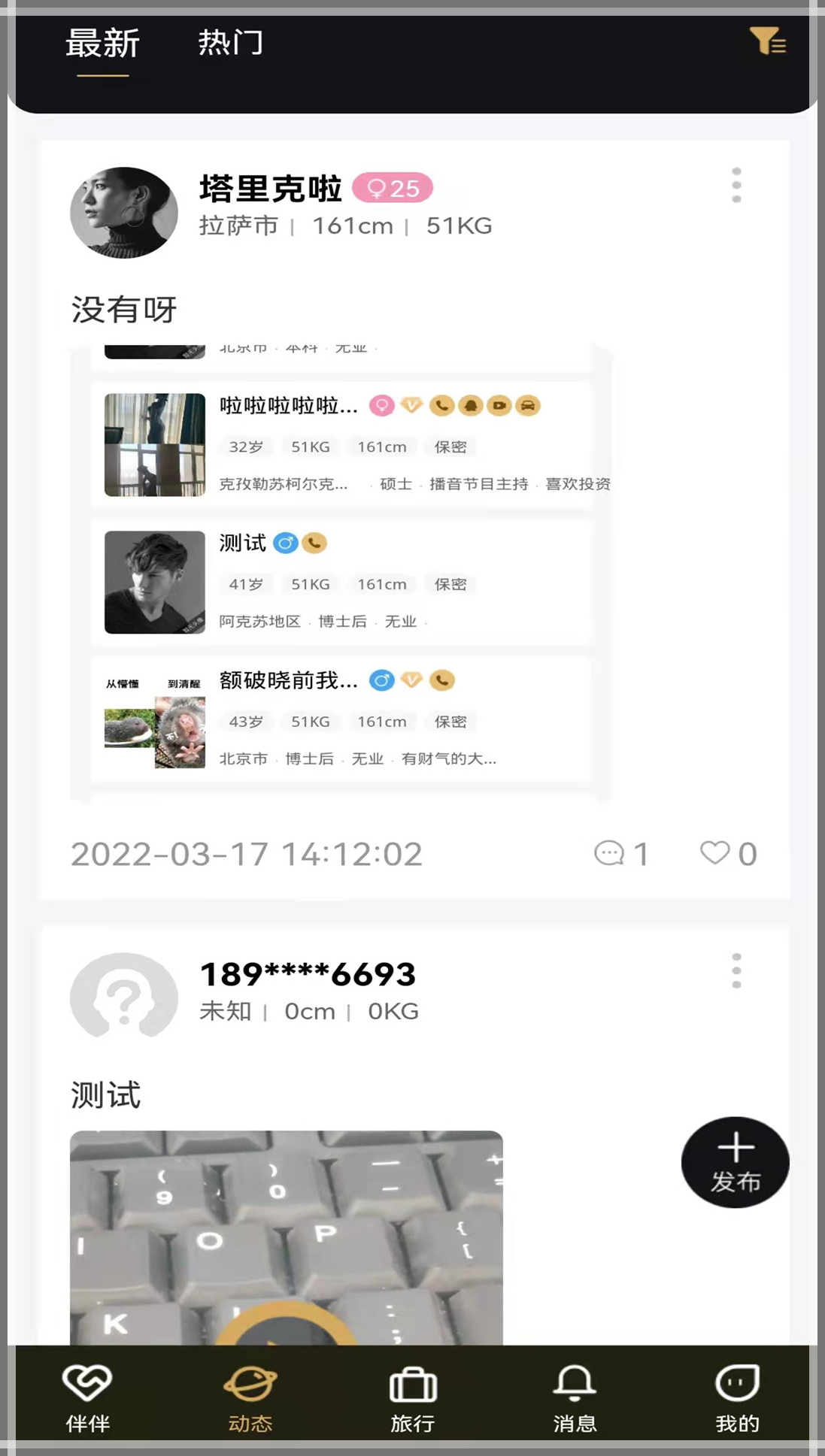Open overflow menu on 塔里克啦's post
Screen dimensions: 825x1456
pos(736,185)
